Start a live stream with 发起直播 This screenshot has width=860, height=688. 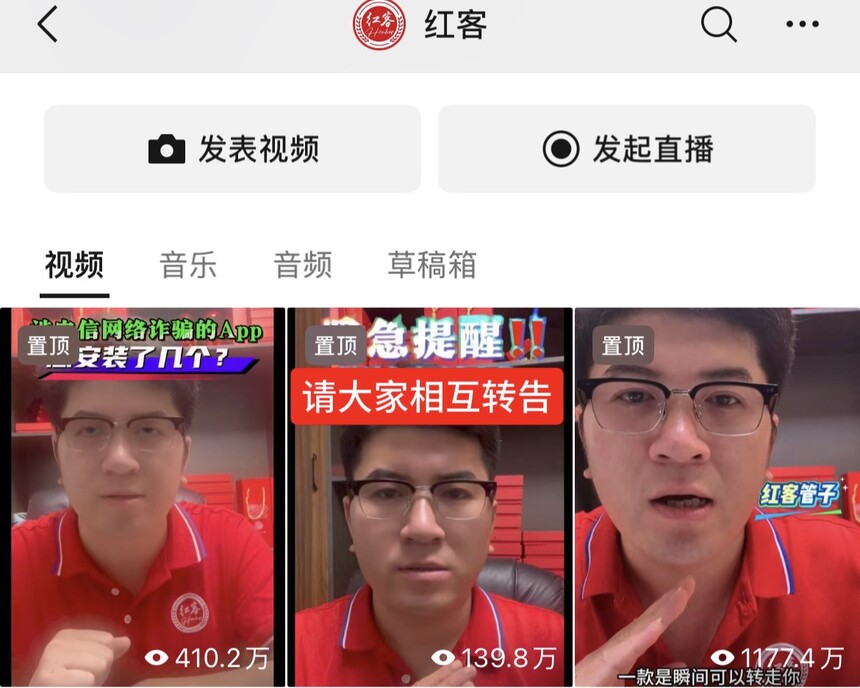coord(627,149)
